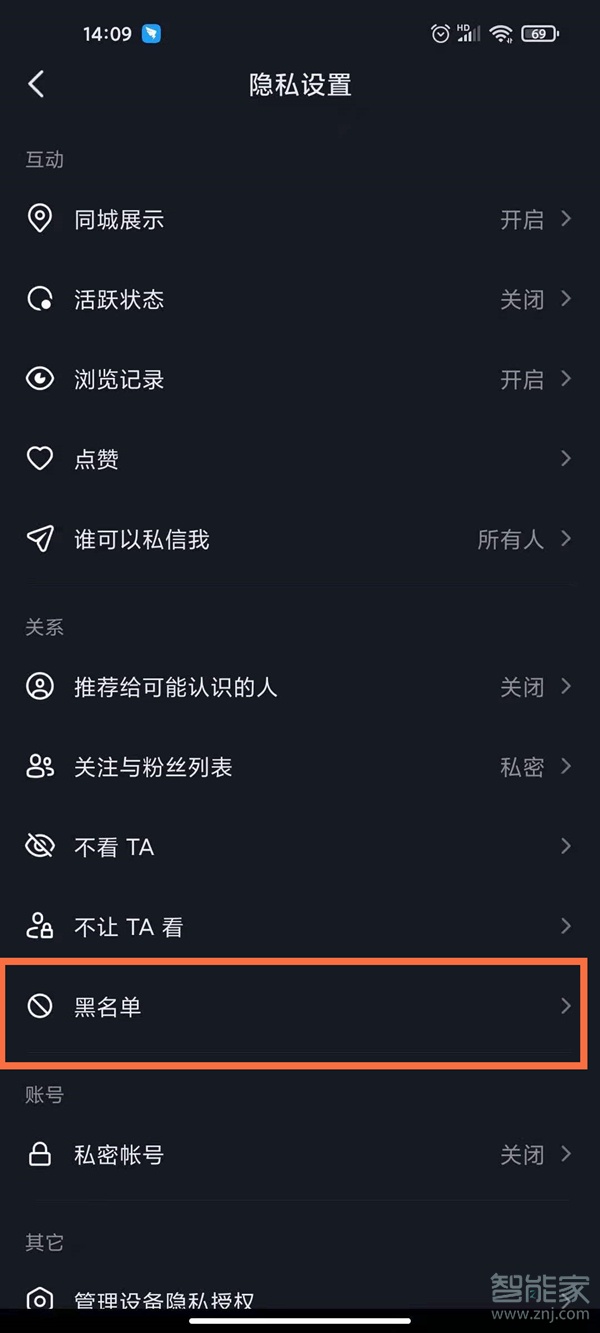
Task: Open the 活跃状态 setting
Action: click(300, 299)
